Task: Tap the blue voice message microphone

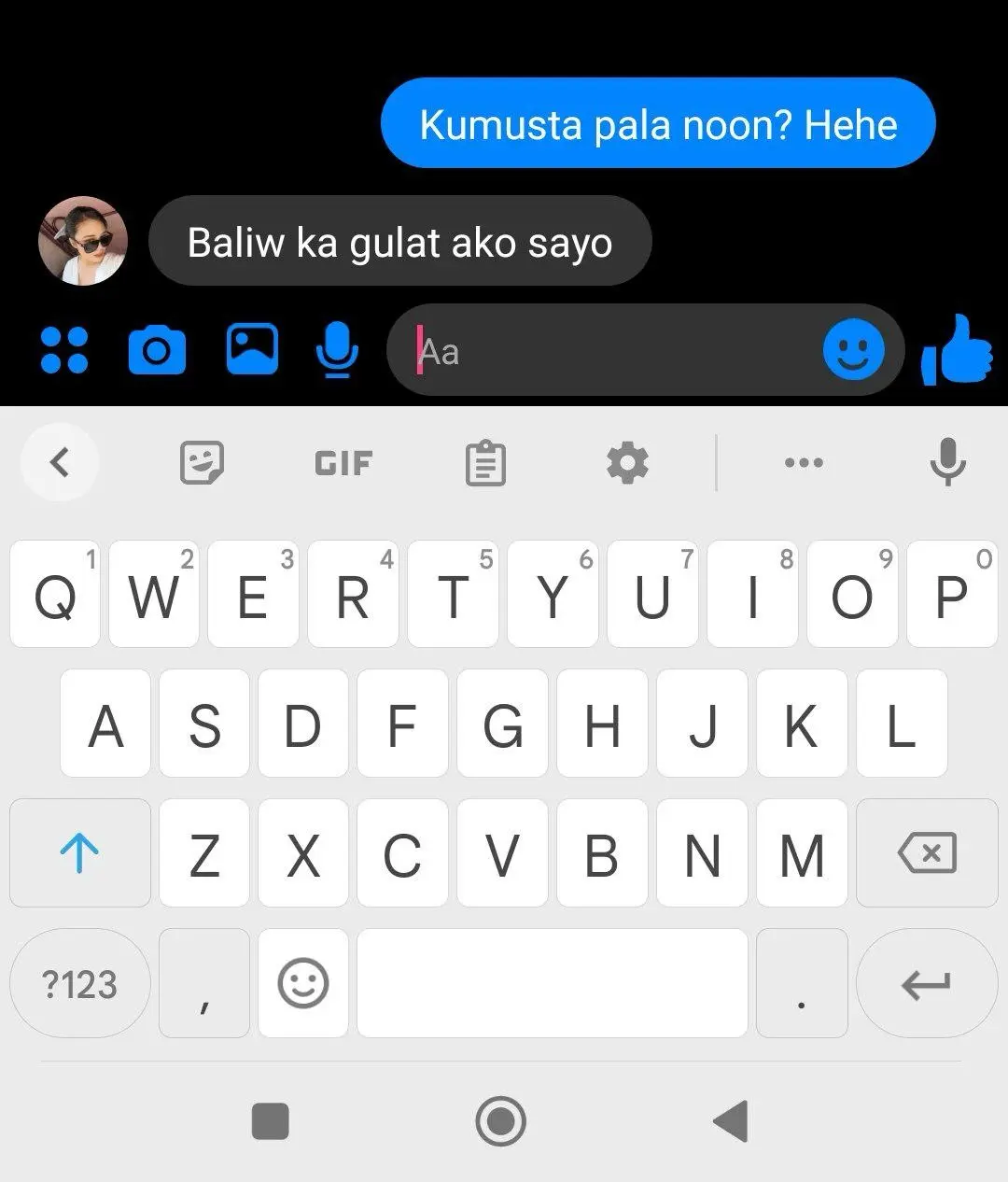Action: pos(337,350)
